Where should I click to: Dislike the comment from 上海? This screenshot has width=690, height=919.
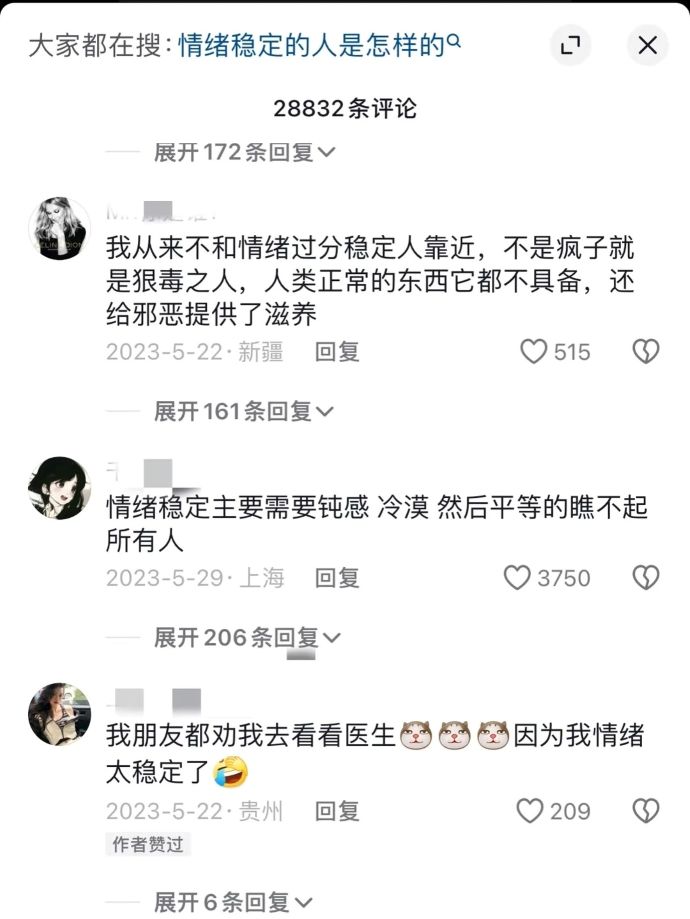[646, 578]
